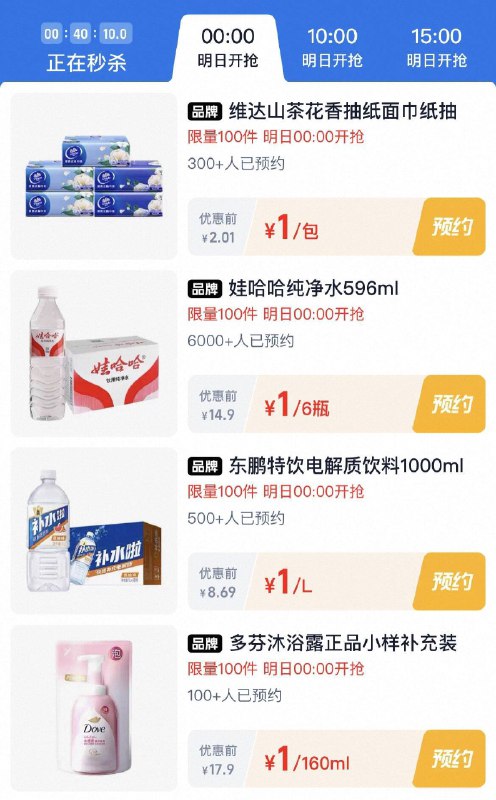Reserve the 多芬沐浴露 deal
The height and width of the screenshot is (800, 496).
(449, 759)
